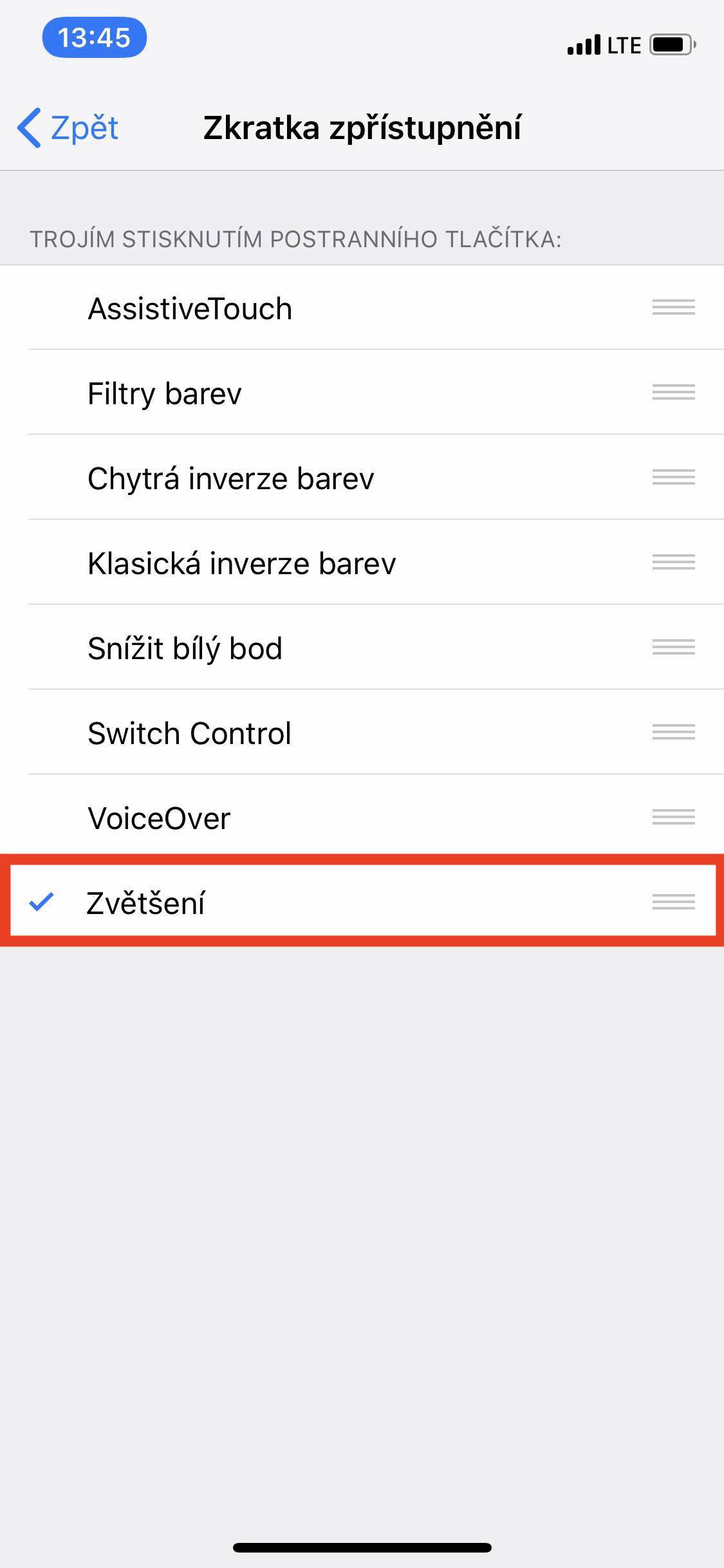
Task: Go back with the Zpět button
Action: [68, 127]
